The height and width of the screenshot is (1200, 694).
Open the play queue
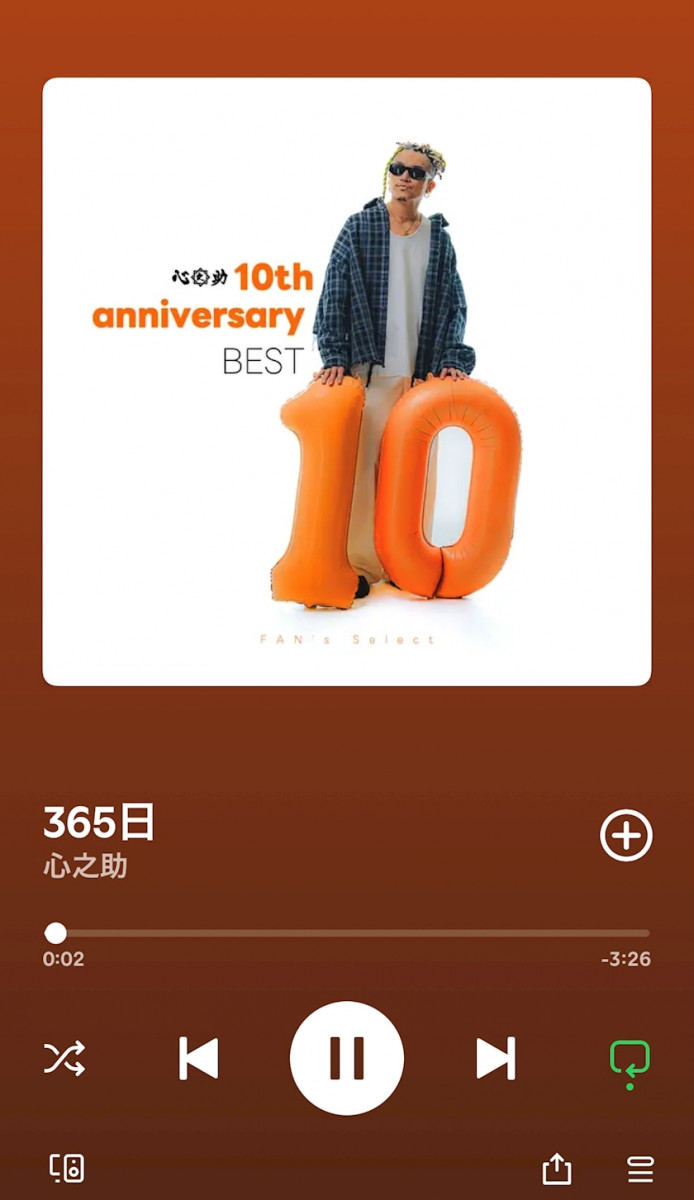coord(640,1168)
